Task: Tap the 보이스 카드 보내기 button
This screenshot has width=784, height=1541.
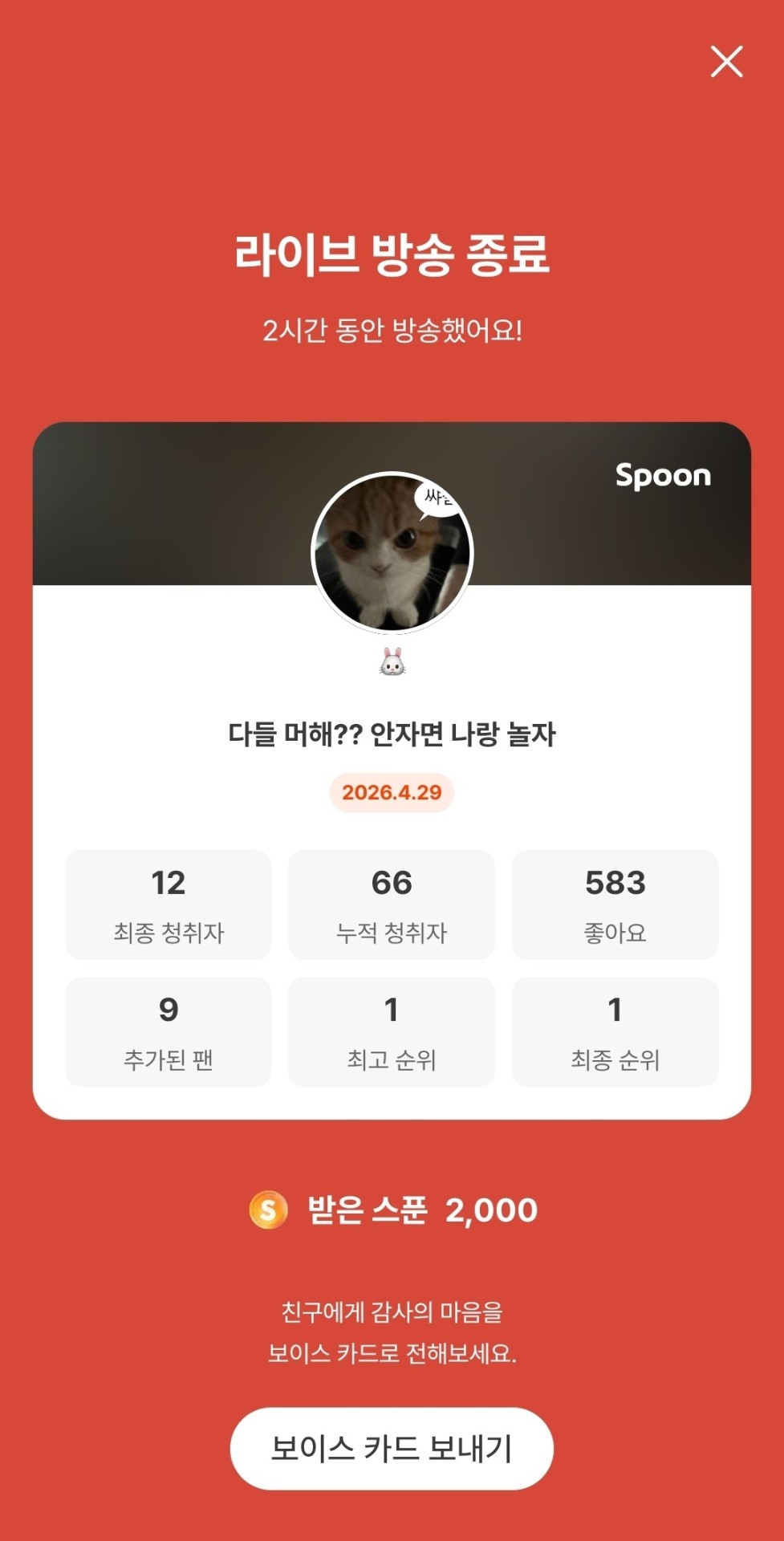Action: 392,1448
